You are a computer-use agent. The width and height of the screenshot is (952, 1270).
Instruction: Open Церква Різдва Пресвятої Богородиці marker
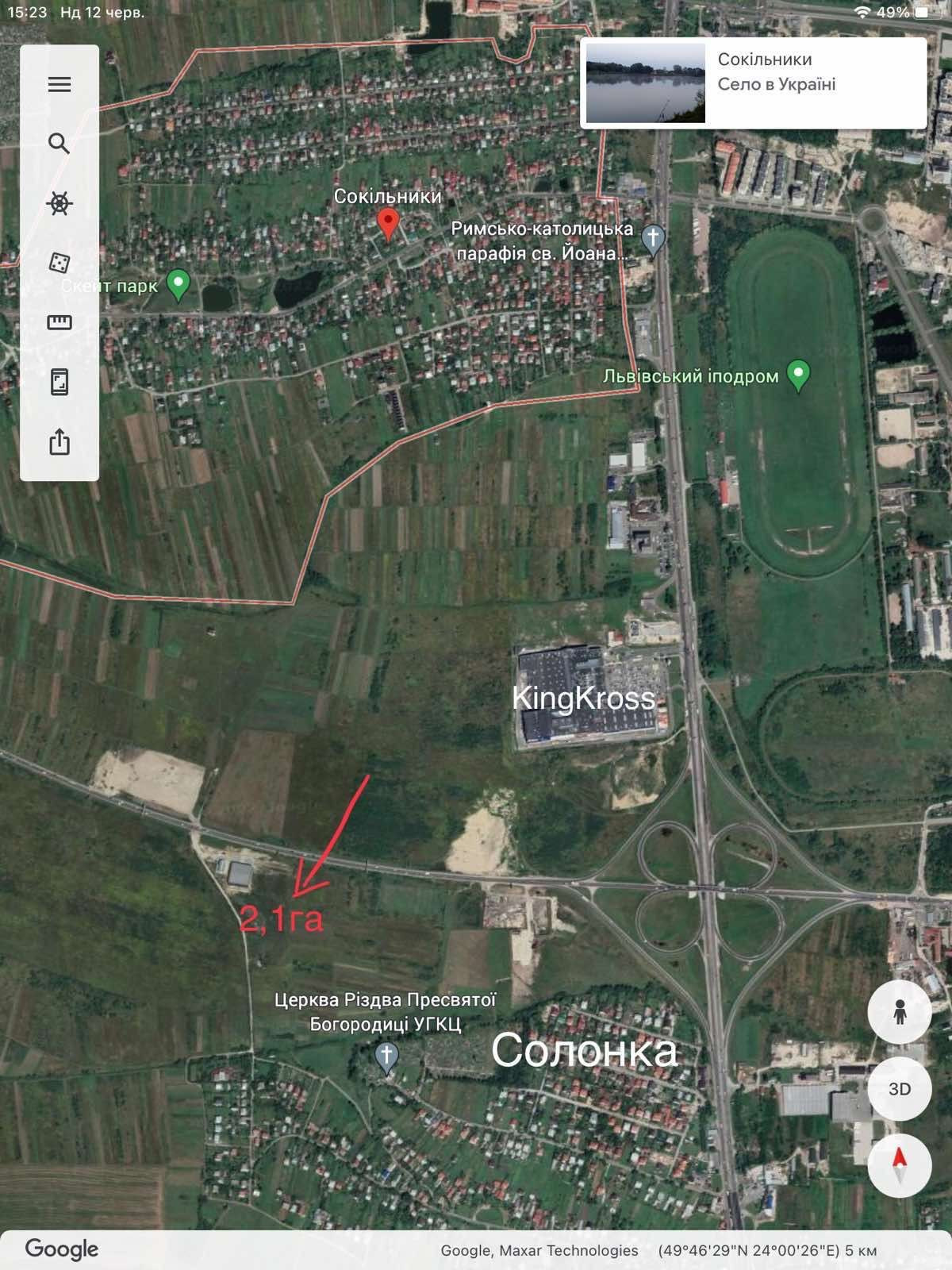[386, 1057]
